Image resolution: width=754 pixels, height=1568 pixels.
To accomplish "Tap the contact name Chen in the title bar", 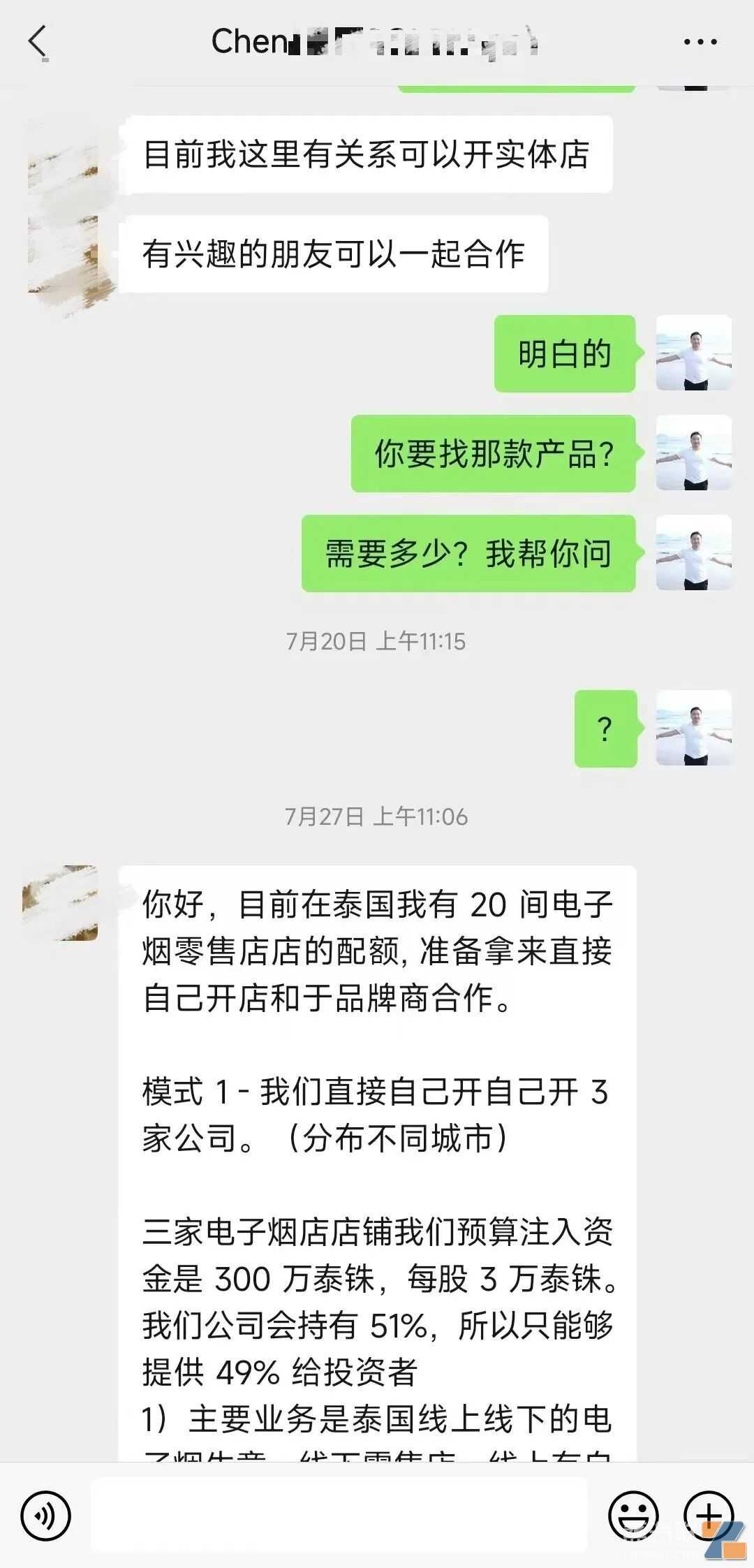I will [x=251, y=40].
